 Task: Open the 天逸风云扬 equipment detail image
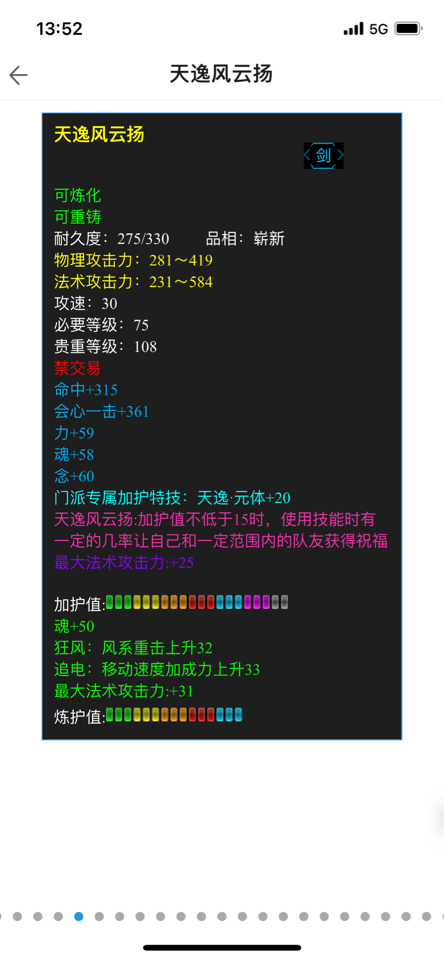click(x=222, y=426)
